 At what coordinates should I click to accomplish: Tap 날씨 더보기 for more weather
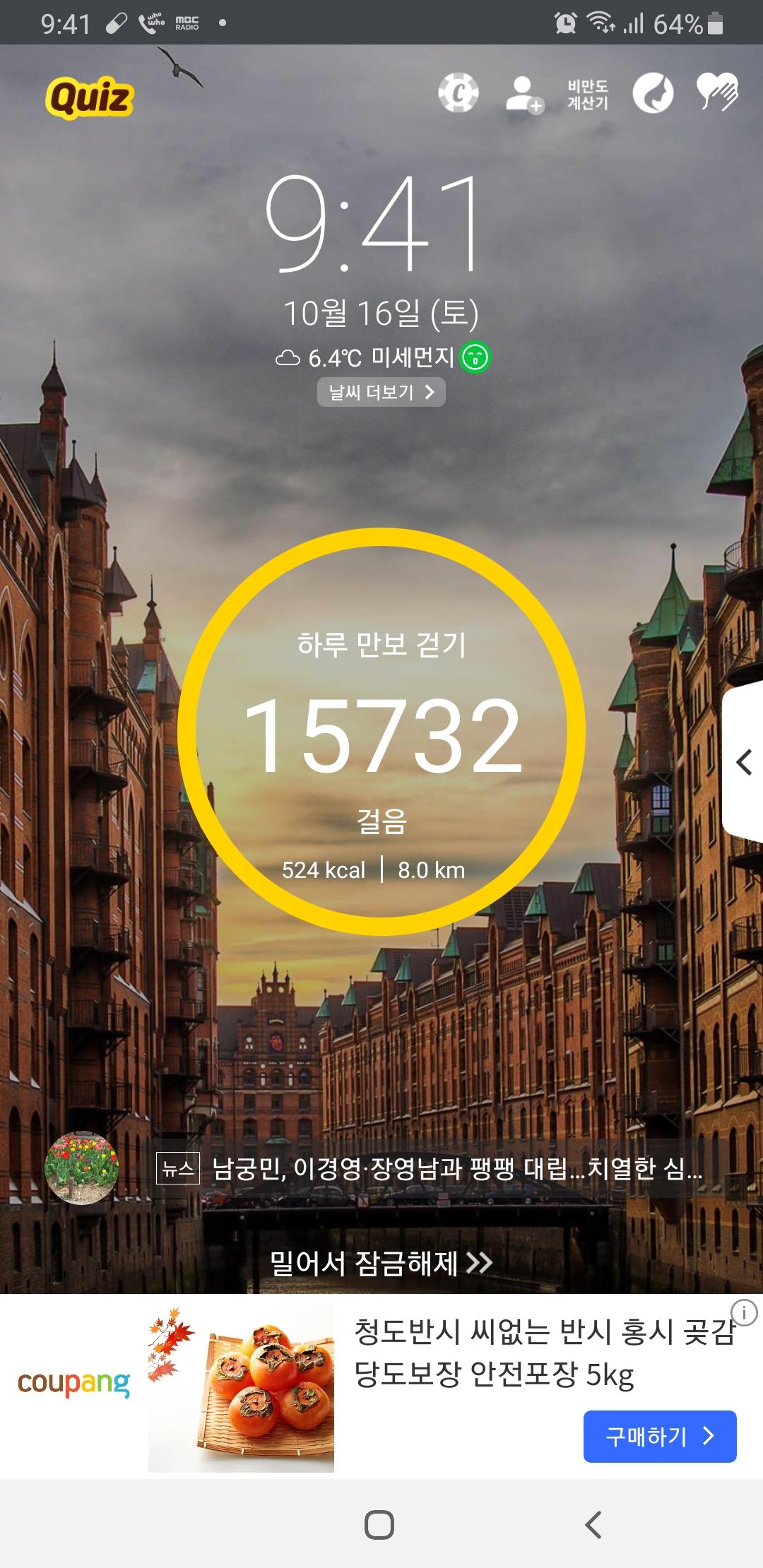pos(381,393)
